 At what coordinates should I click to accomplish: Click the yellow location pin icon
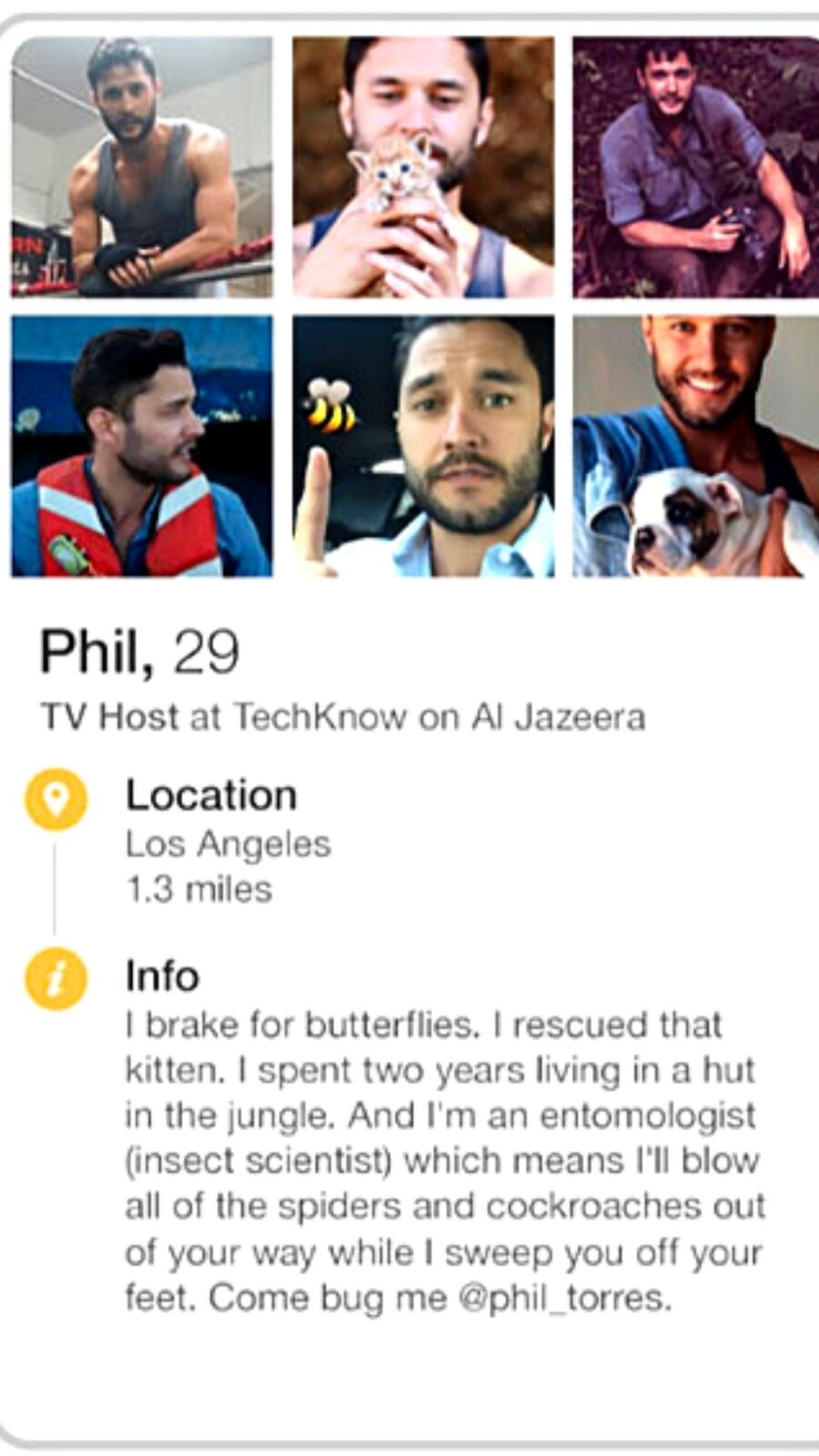coord(55,799)
